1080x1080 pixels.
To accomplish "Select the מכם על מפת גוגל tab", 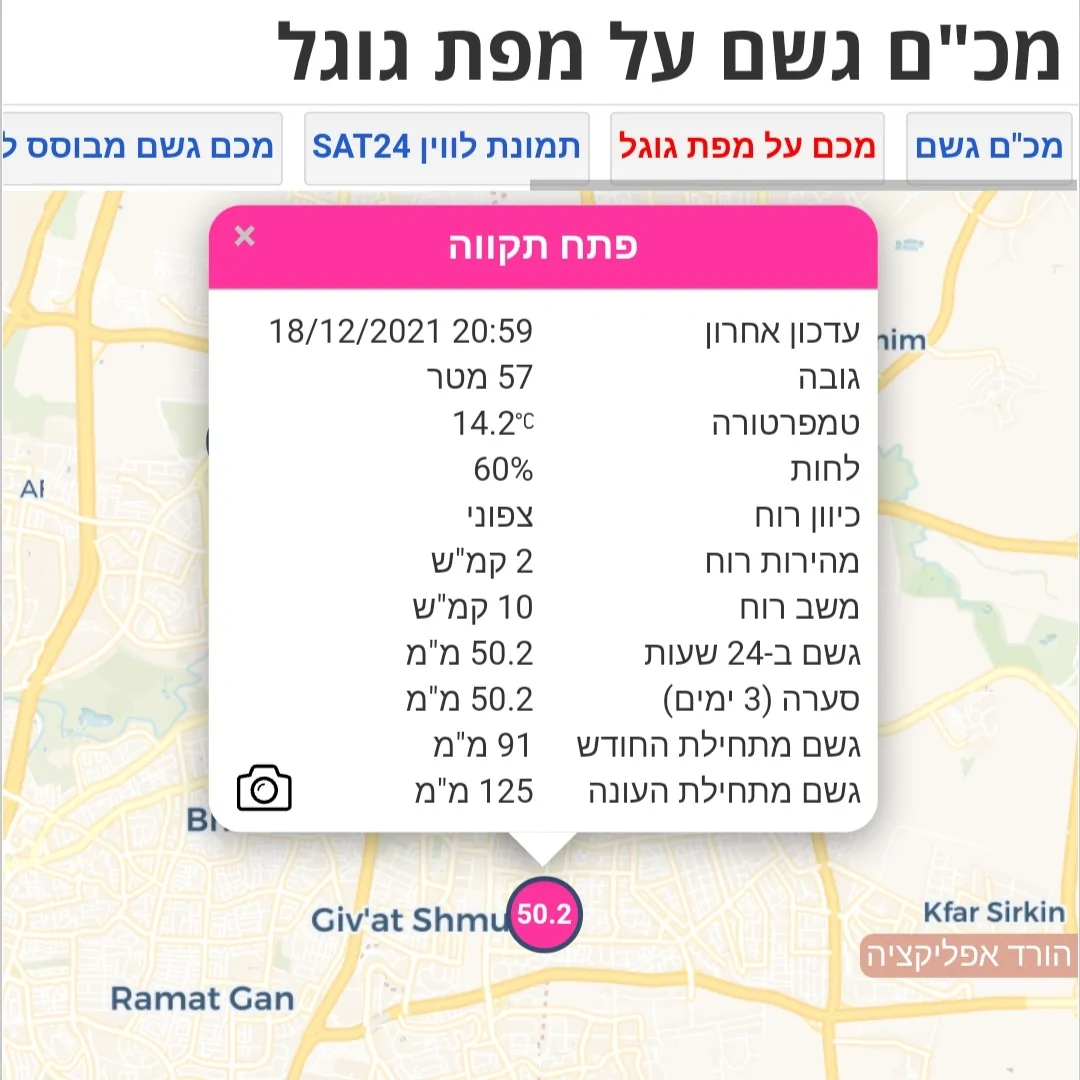I will (747, 147).
